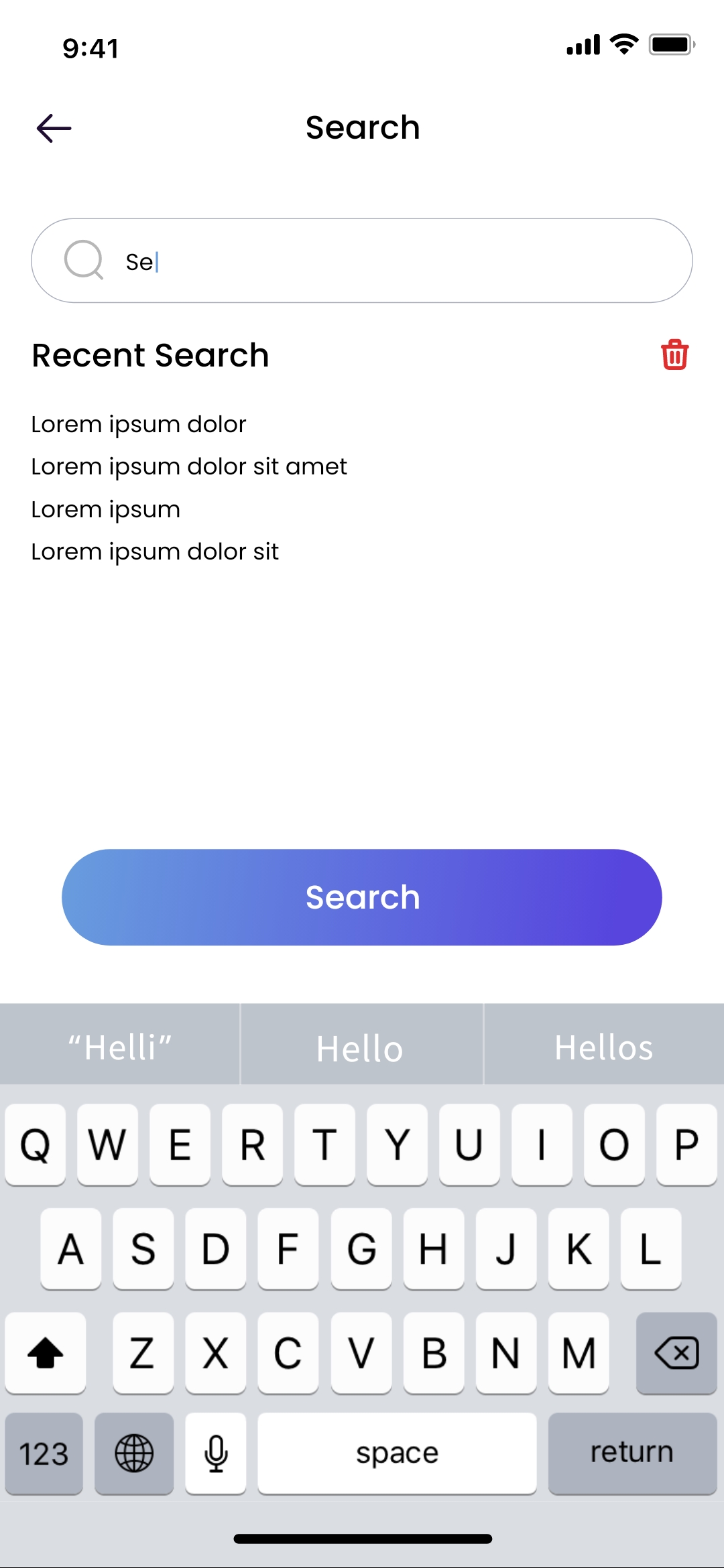The height and width of the screenshot is (1568, 724).
Task: Tap the return key
Action: (631, 1453)
